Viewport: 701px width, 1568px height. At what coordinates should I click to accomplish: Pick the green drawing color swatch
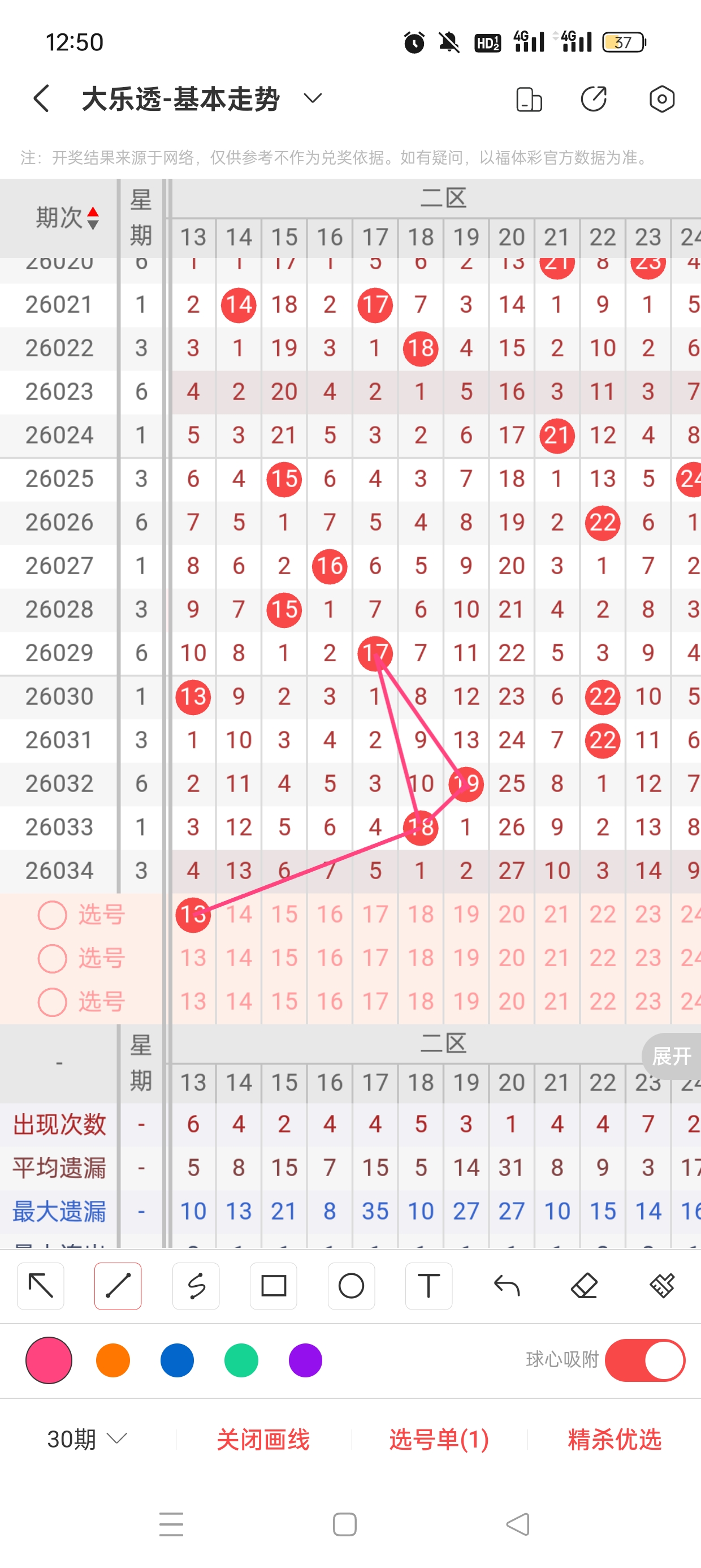click(x=240, y=1360)
